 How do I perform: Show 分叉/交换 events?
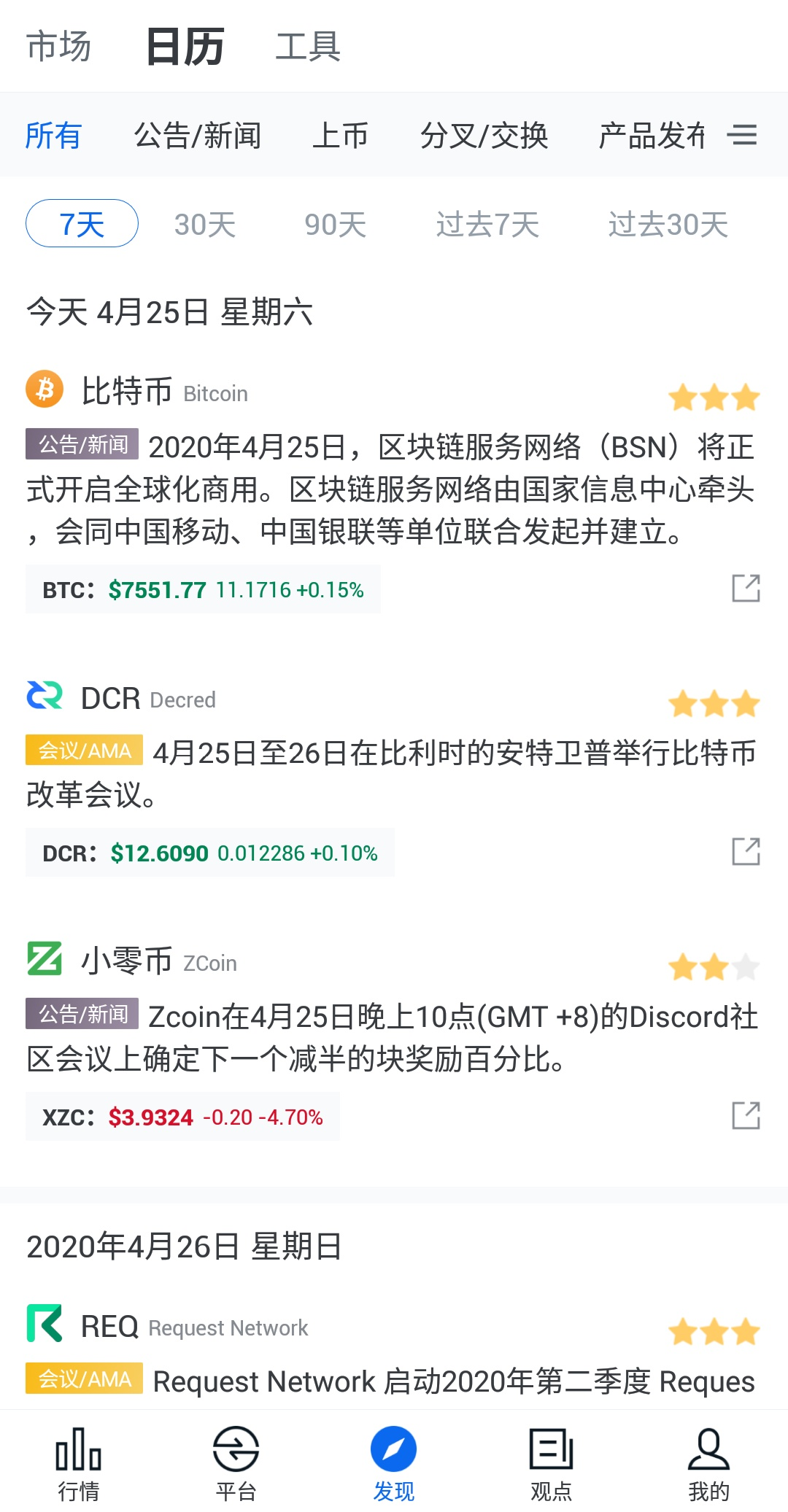click(484, 136)
